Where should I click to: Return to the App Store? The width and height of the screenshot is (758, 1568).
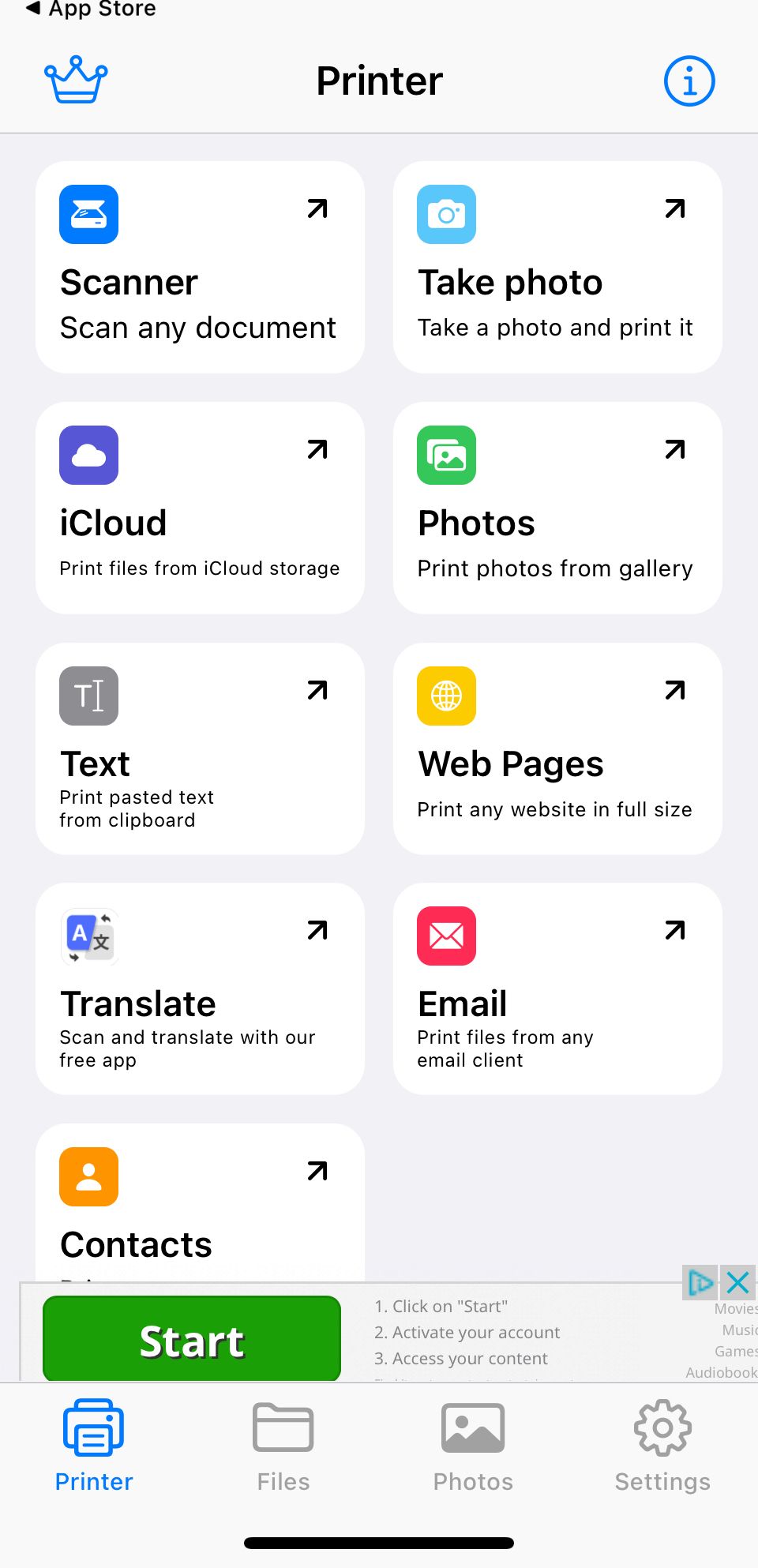point(91,9)
